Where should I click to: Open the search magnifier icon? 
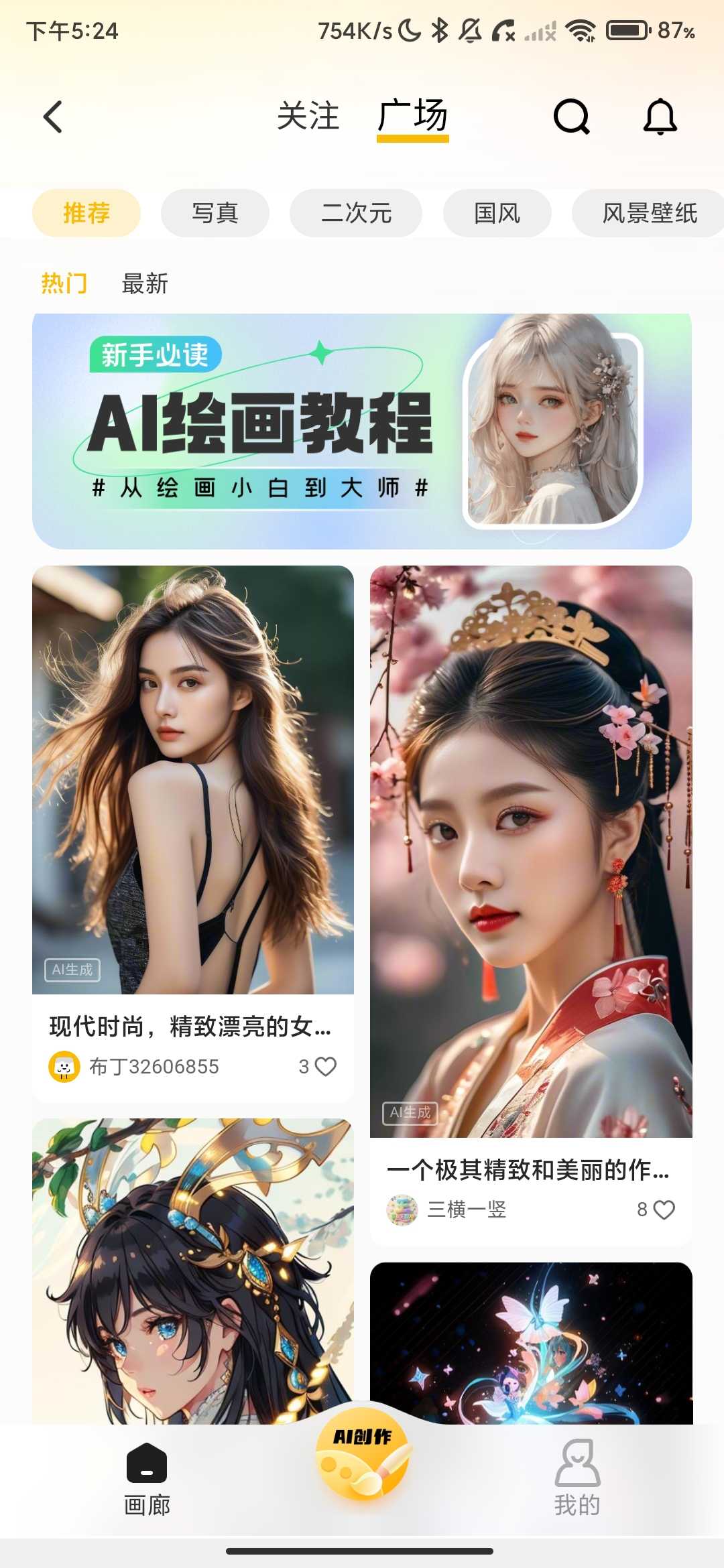tap(571, 117)
